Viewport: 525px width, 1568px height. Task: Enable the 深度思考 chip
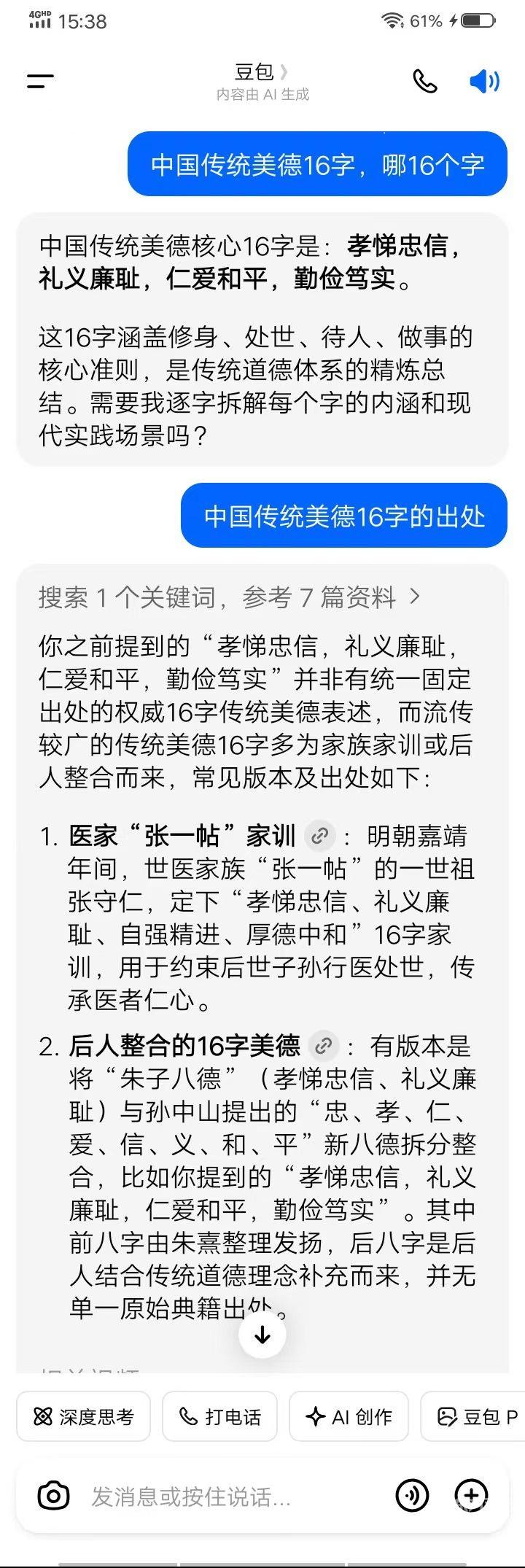[x=84, y=1417]
